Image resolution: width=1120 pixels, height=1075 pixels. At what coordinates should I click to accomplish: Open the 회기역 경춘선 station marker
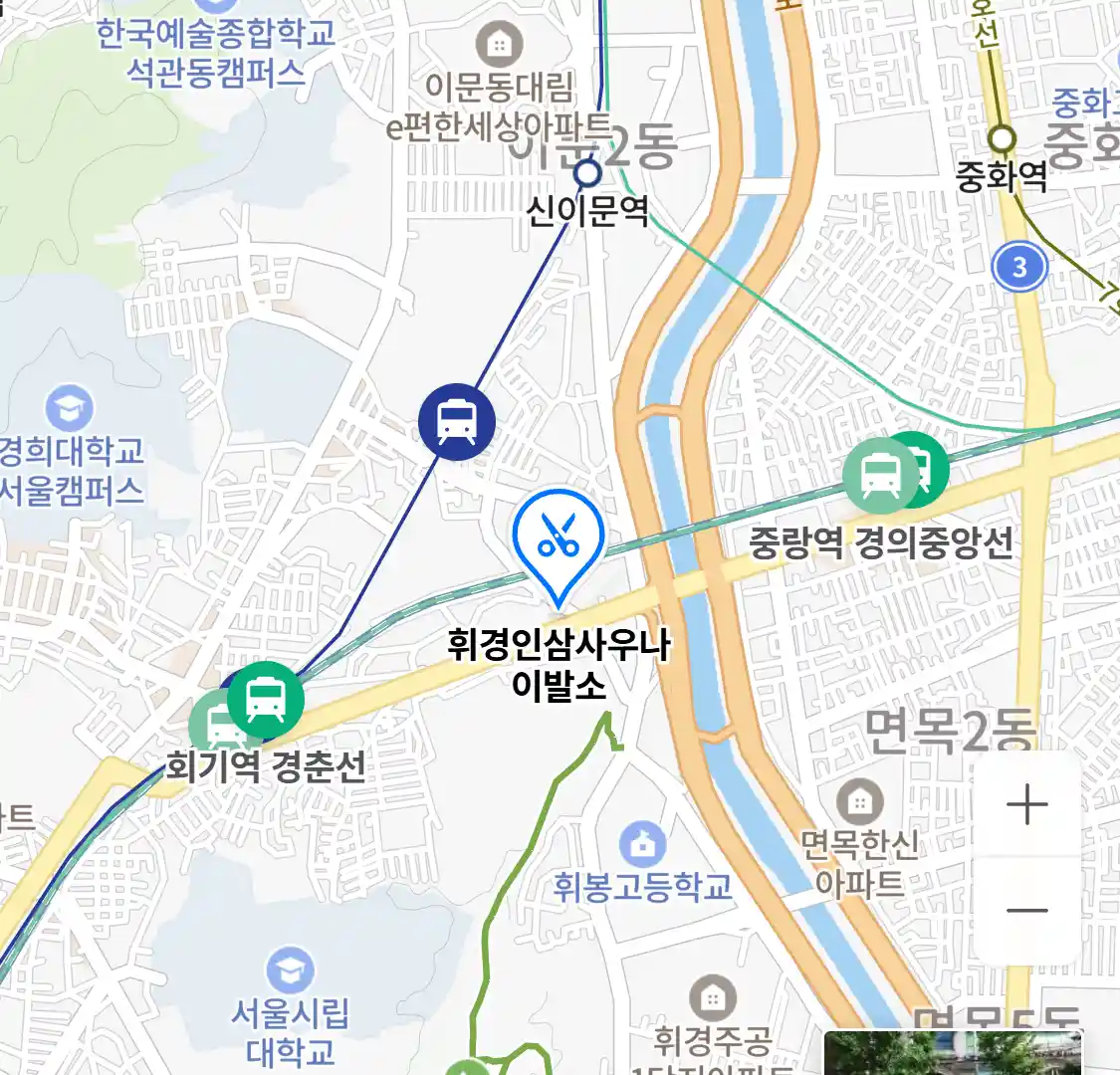coord(265,699)
